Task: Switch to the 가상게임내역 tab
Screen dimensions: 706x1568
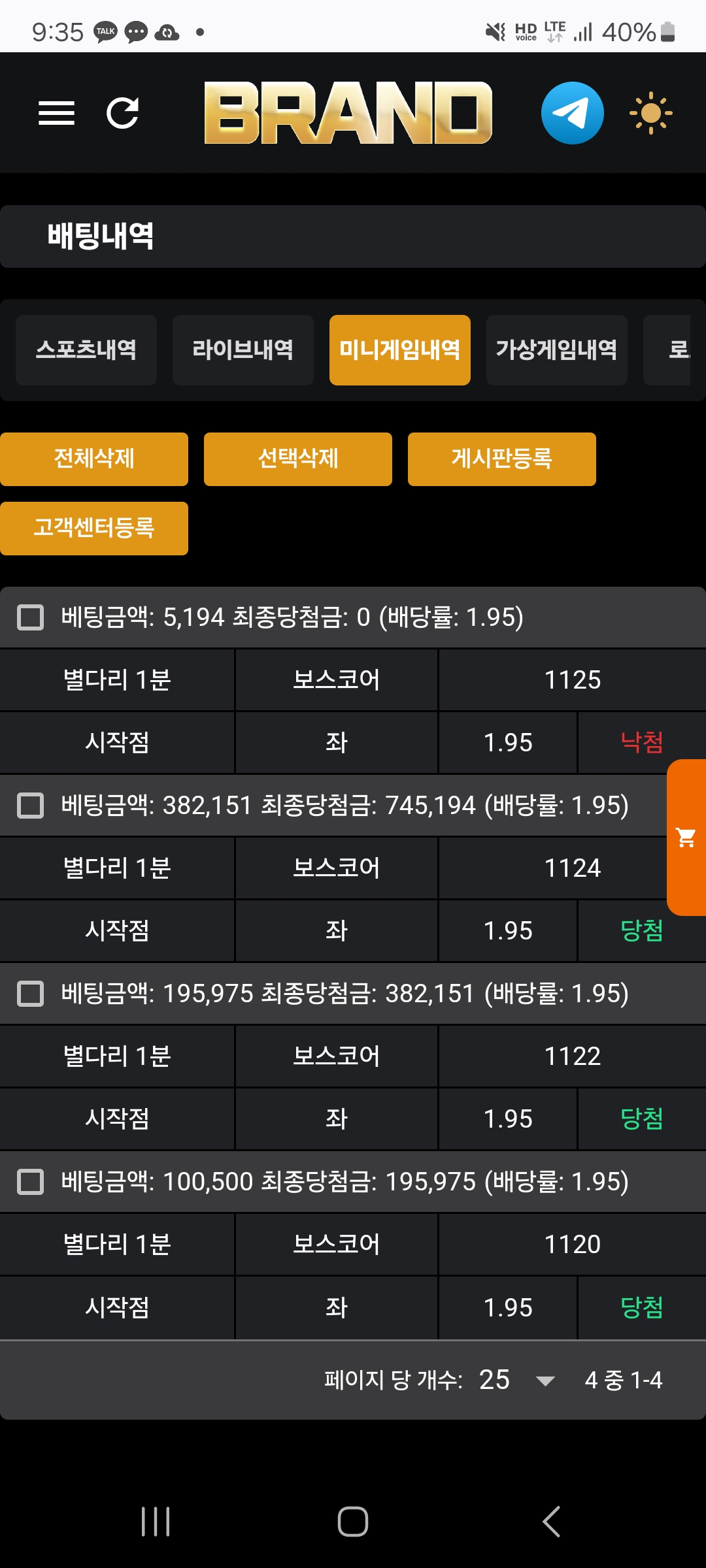Action: coord(557,350)
